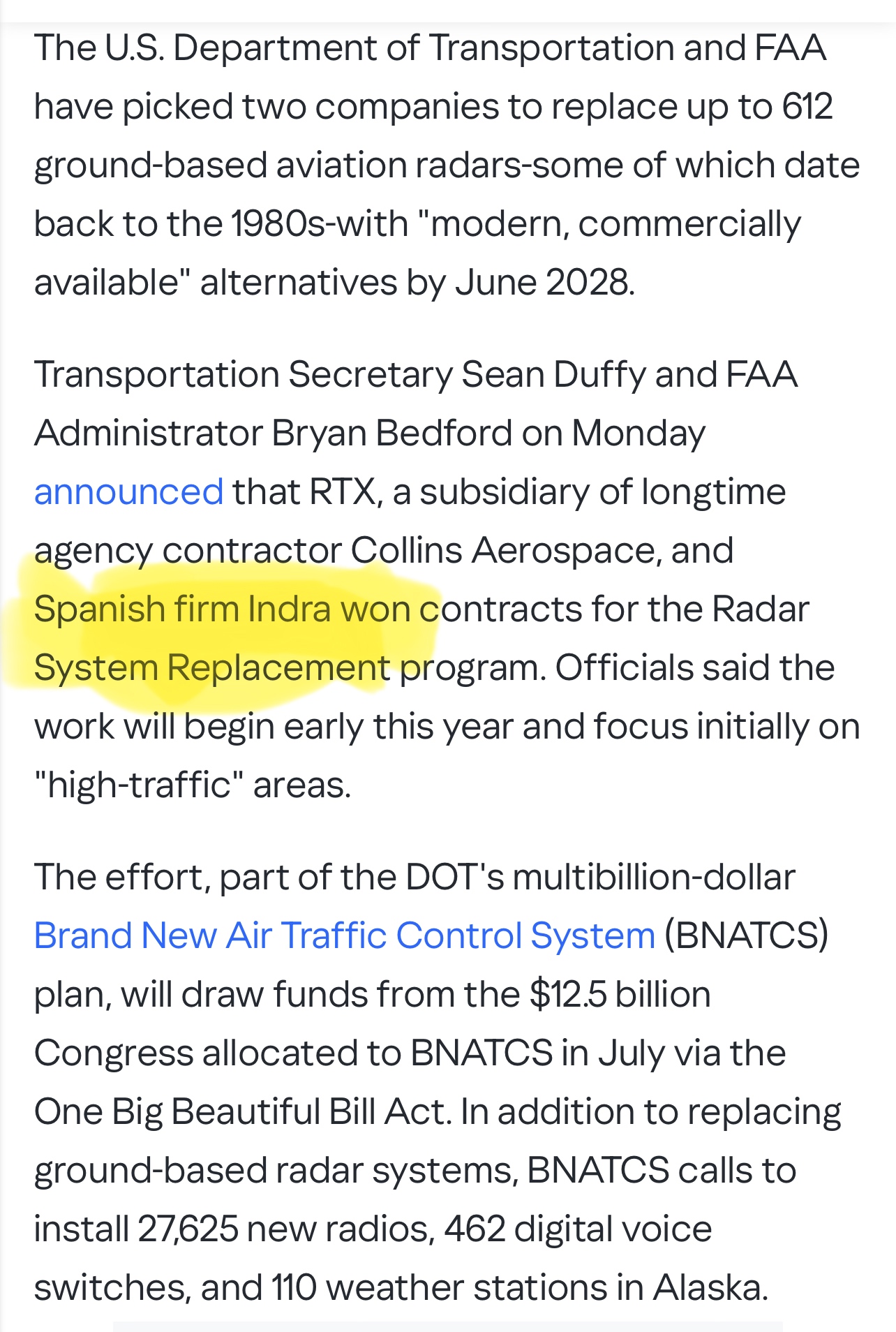The width and height of the screenshot is (896, 1332).
Task: Open the Brand New Air Traffic Control System link
Action: [344, 935]
